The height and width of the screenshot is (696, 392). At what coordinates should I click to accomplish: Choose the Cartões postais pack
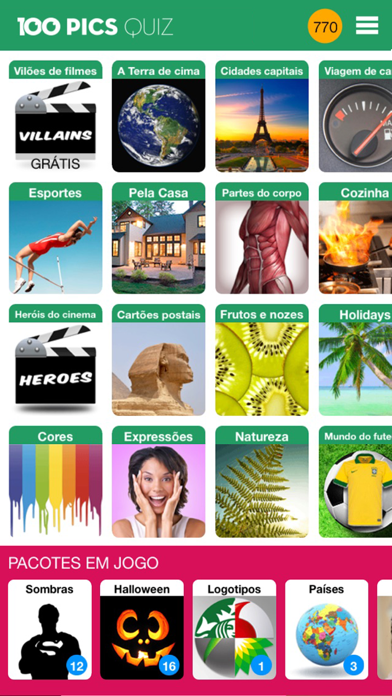158,360
